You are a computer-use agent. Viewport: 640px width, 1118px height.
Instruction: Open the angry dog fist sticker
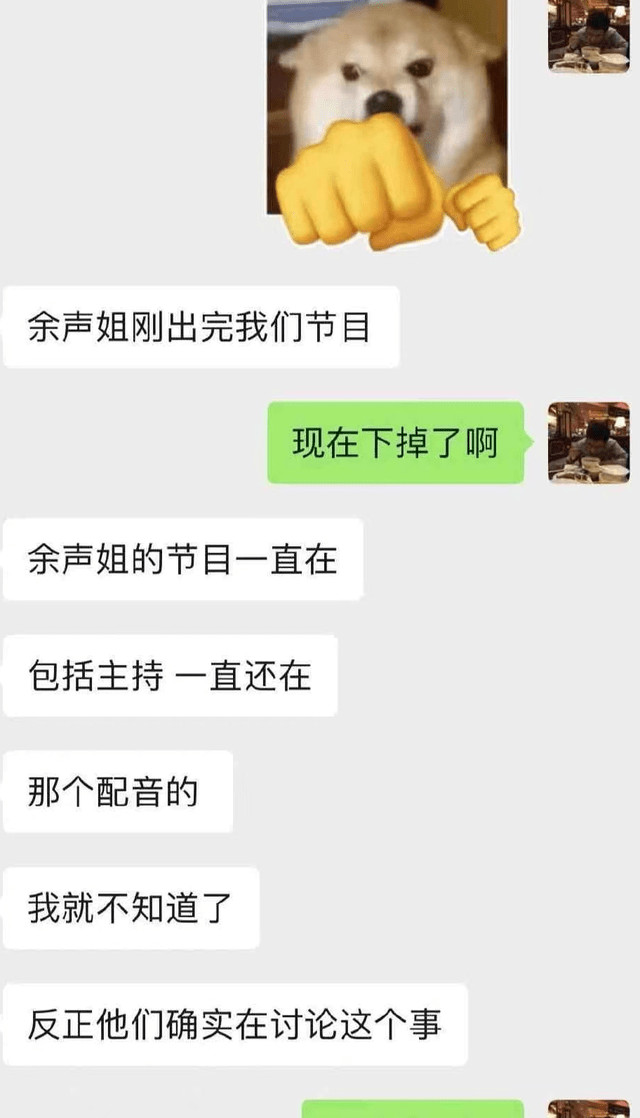tap(392, 120)
